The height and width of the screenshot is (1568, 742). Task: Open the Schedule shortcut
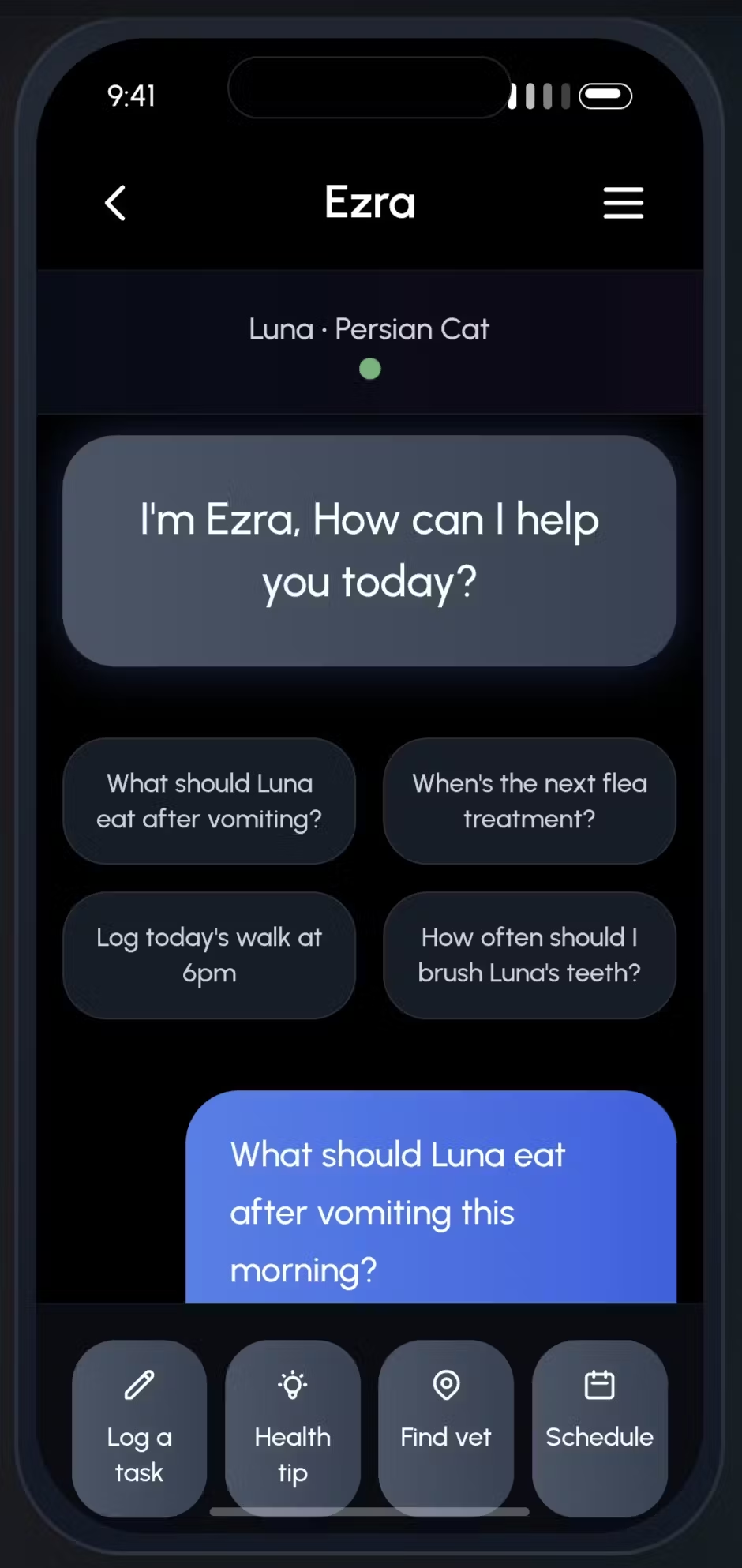point(599,1427)
